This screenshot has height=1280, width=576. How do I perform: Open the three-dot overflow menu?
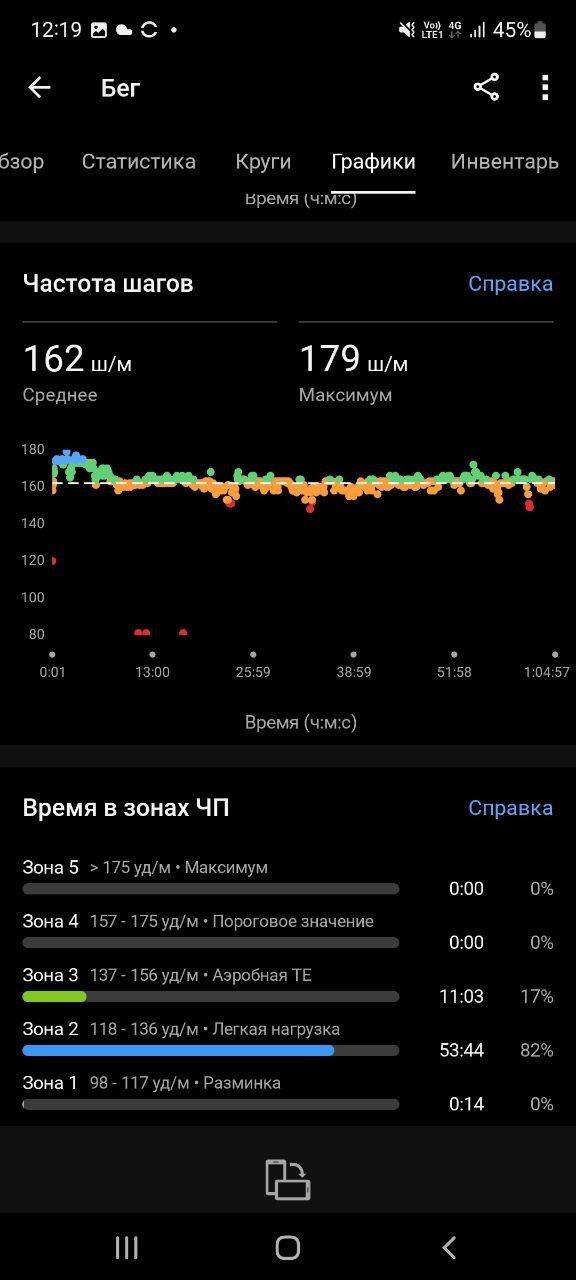544,88
